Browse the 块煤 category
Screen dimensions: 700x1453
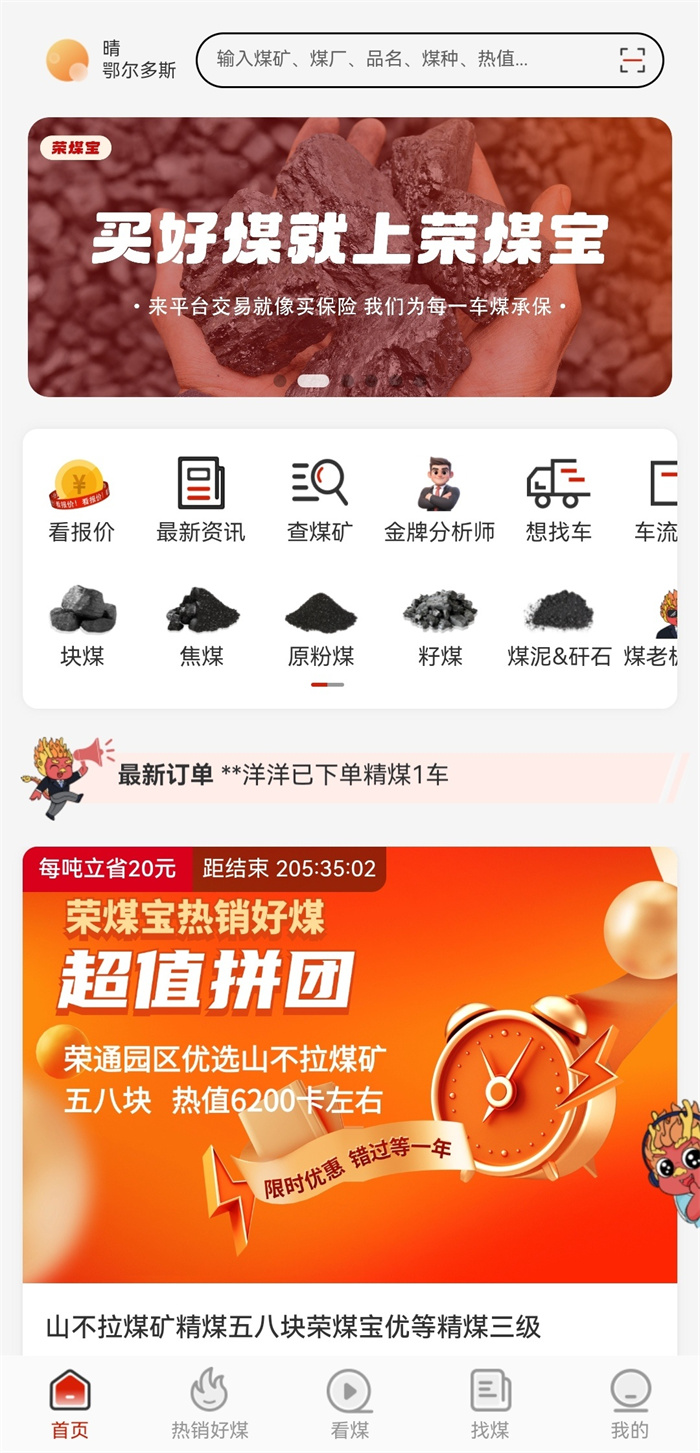click(x=82, y=626)
